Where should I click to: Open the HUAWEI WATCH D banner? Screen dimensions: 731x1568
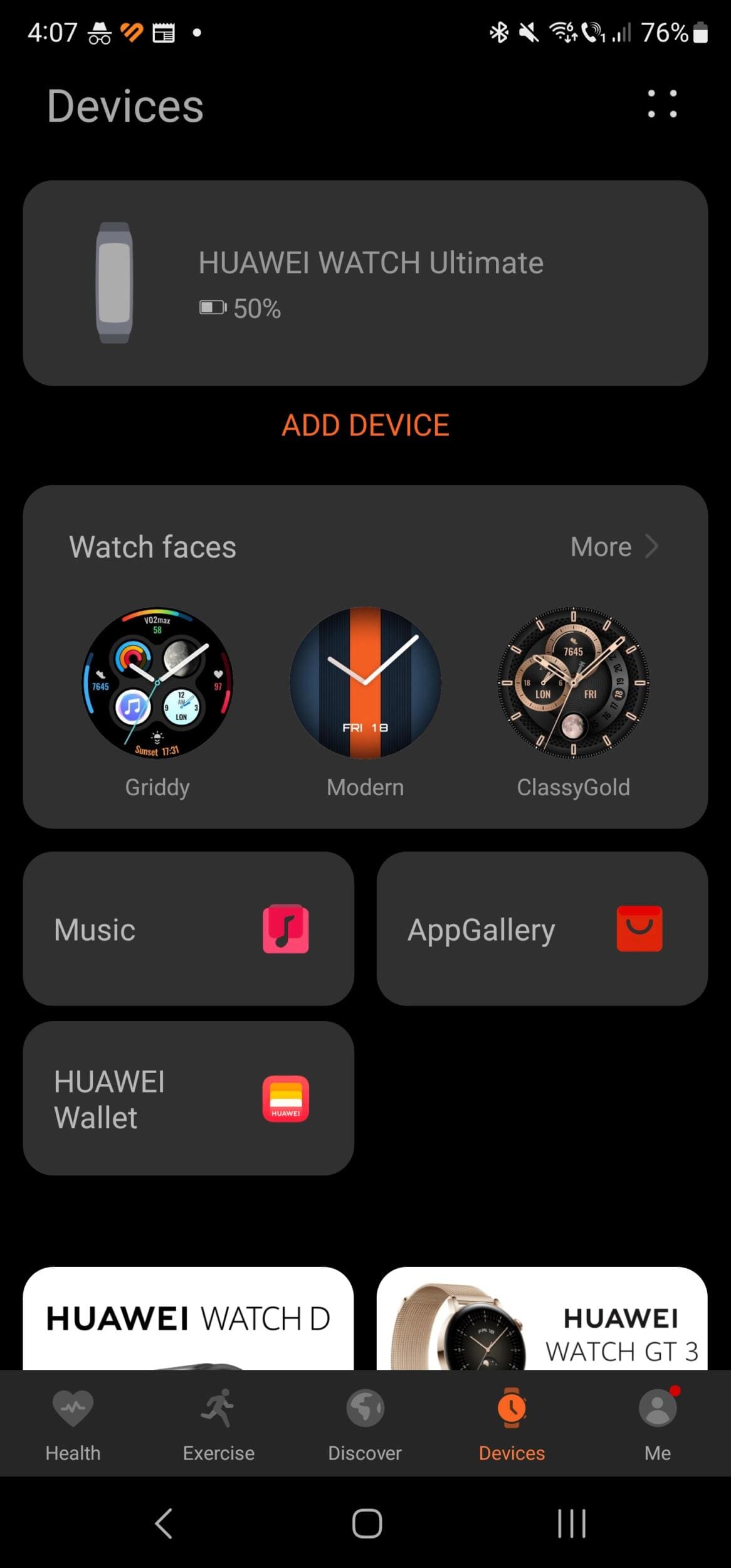(188, 1318)
